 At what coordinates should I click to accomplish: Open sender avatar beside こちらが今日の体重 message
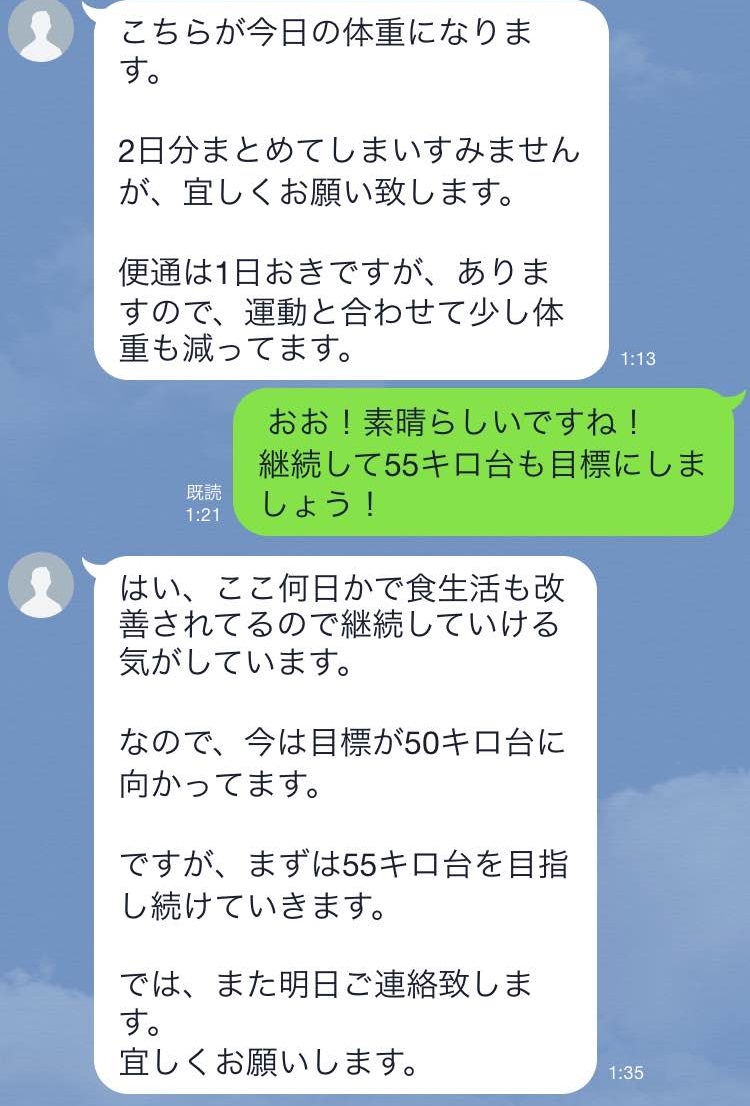coord(40,31)
